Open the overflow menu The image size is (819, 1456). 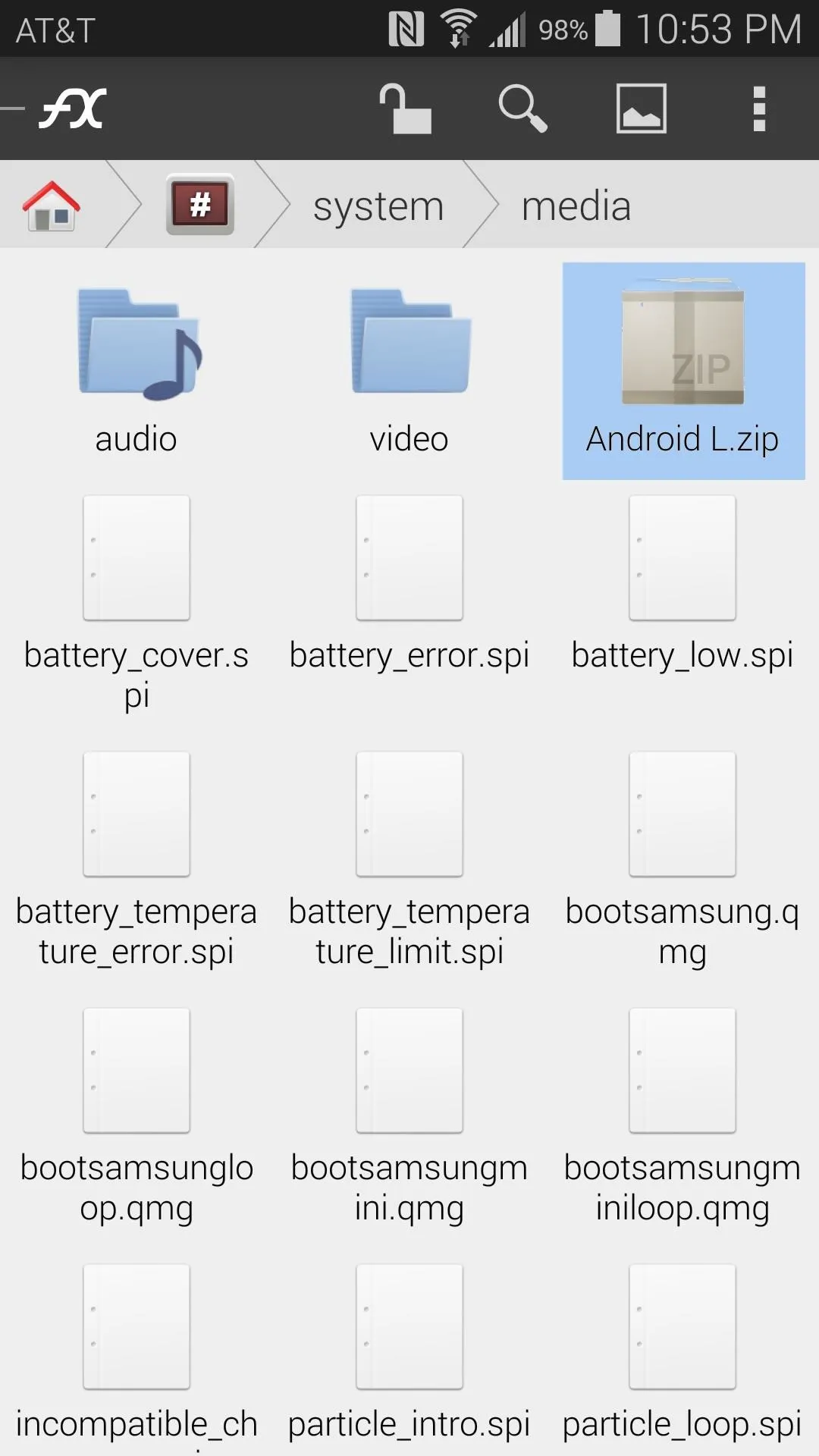759,108
